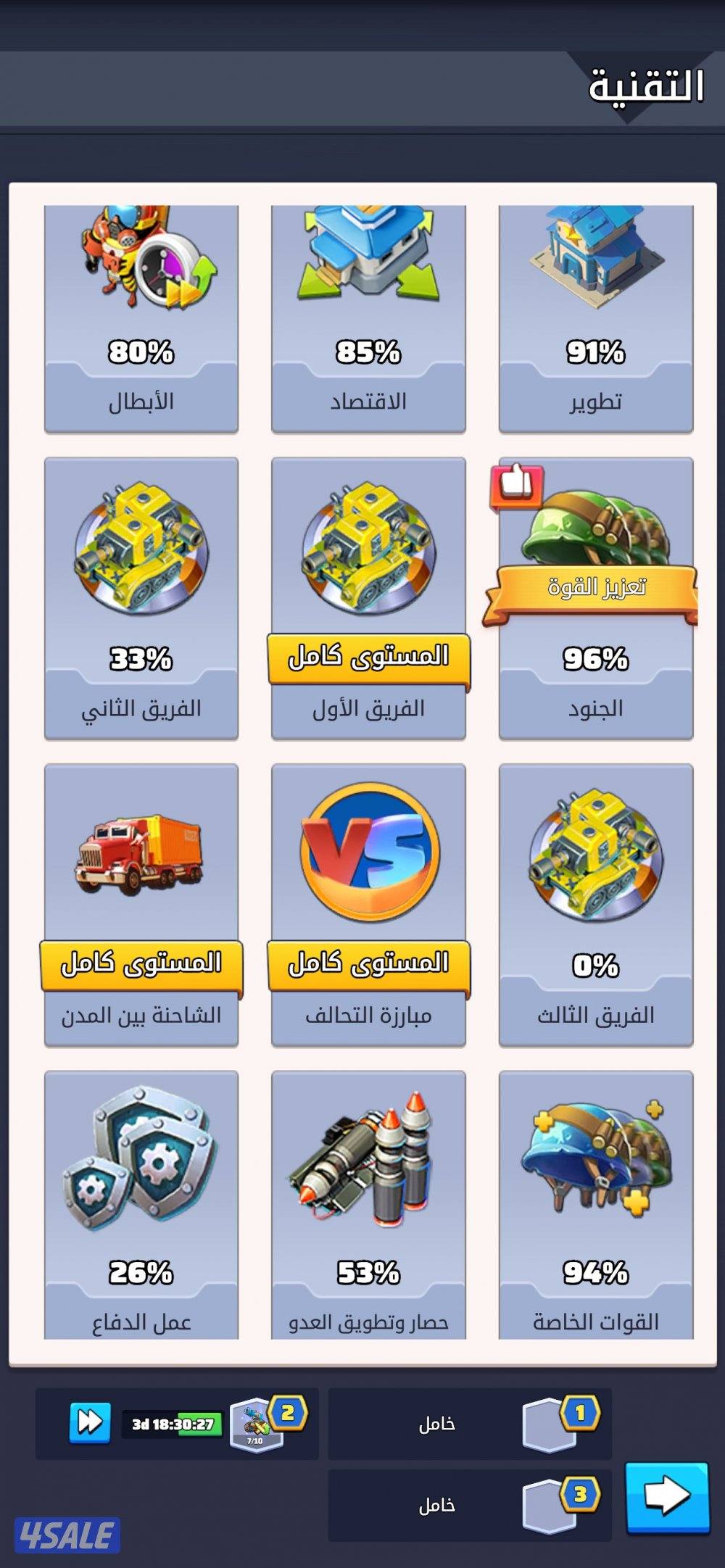Open the الفريق الثاني tank research at 33%
This screenshot has height=1568, width=725.
click(x=141, y=594)
